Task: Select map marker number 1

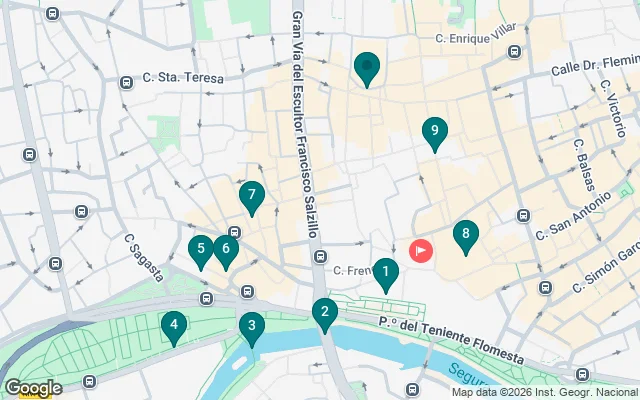Action: click(386, 272)
